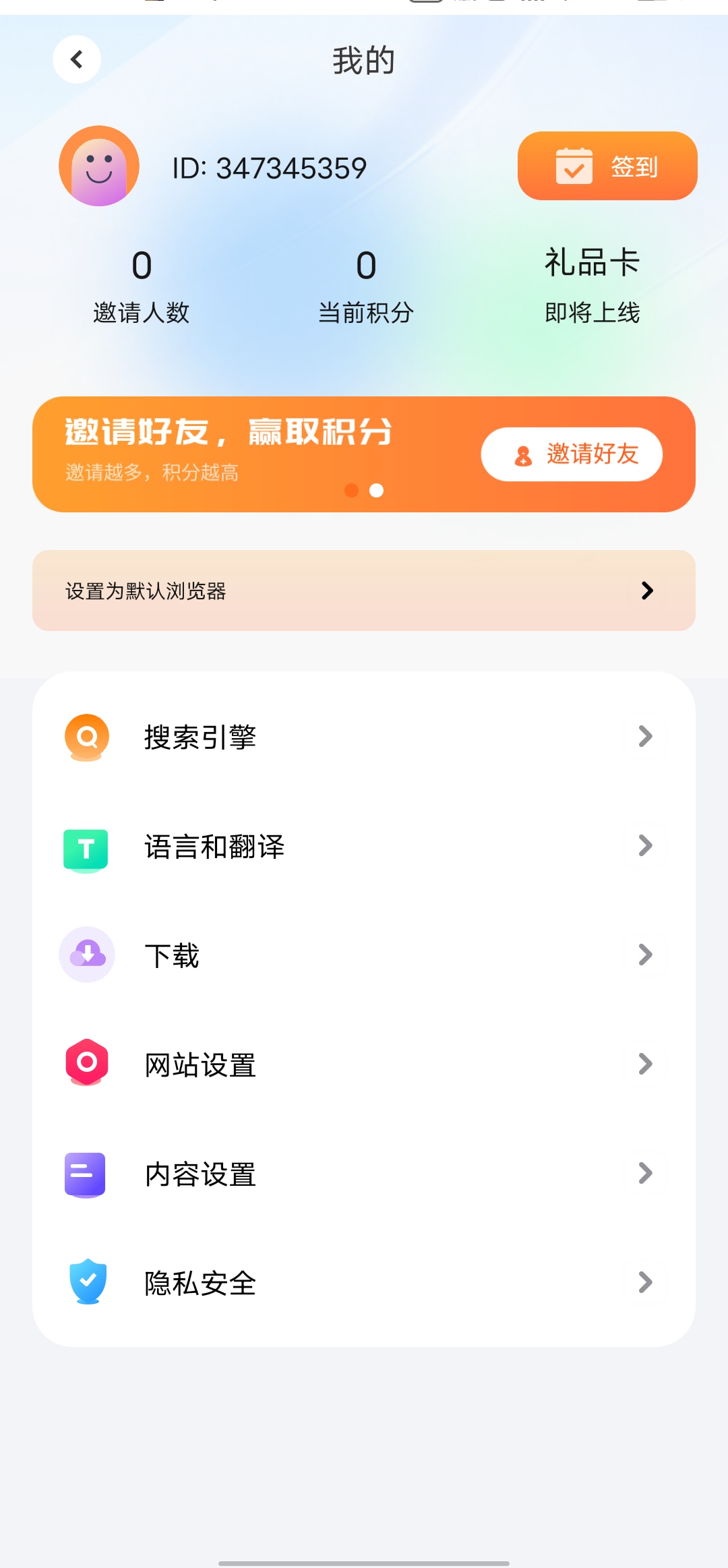The height and width of the screenshot is (1568, 728).
Task: Open 下载 settings
Action: [364, 955]
